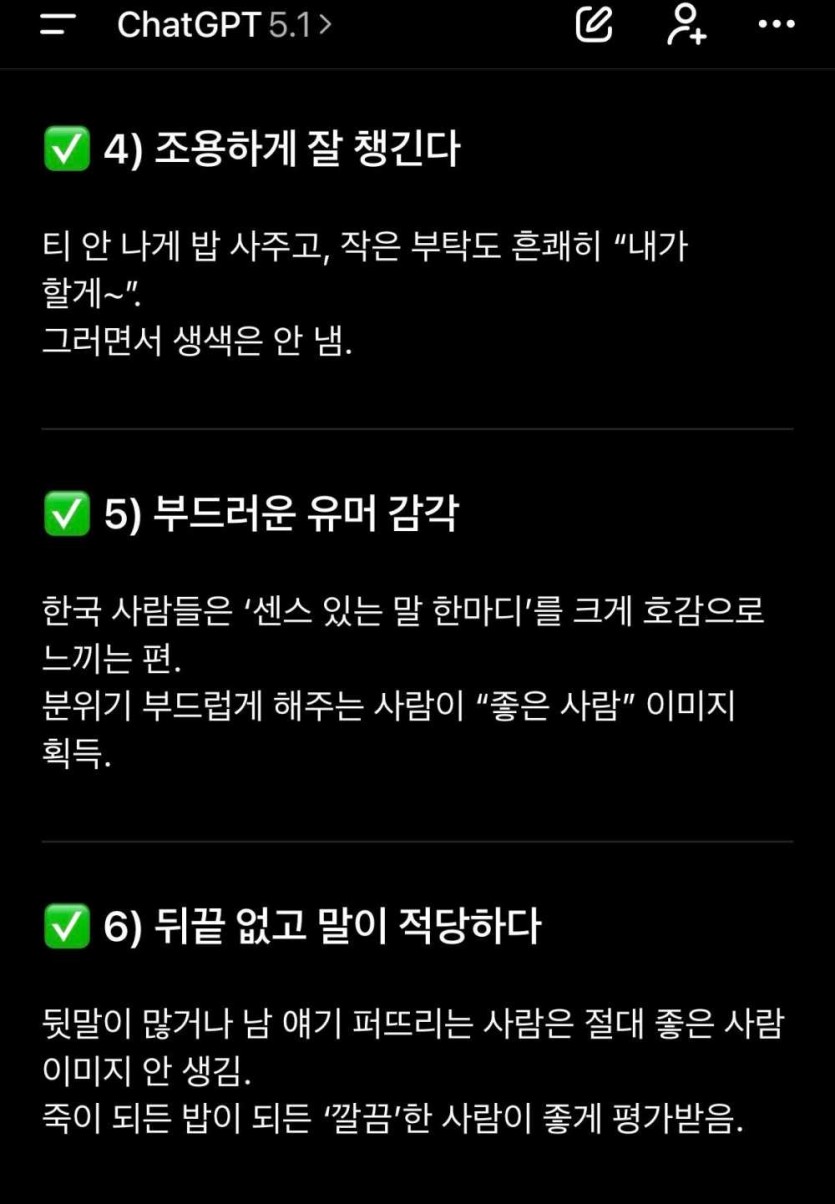The width and height of the screenshot is (835, 1204).
Task: Open the sidebar menu
Action: pyautogui.click(x=58, y=26)
